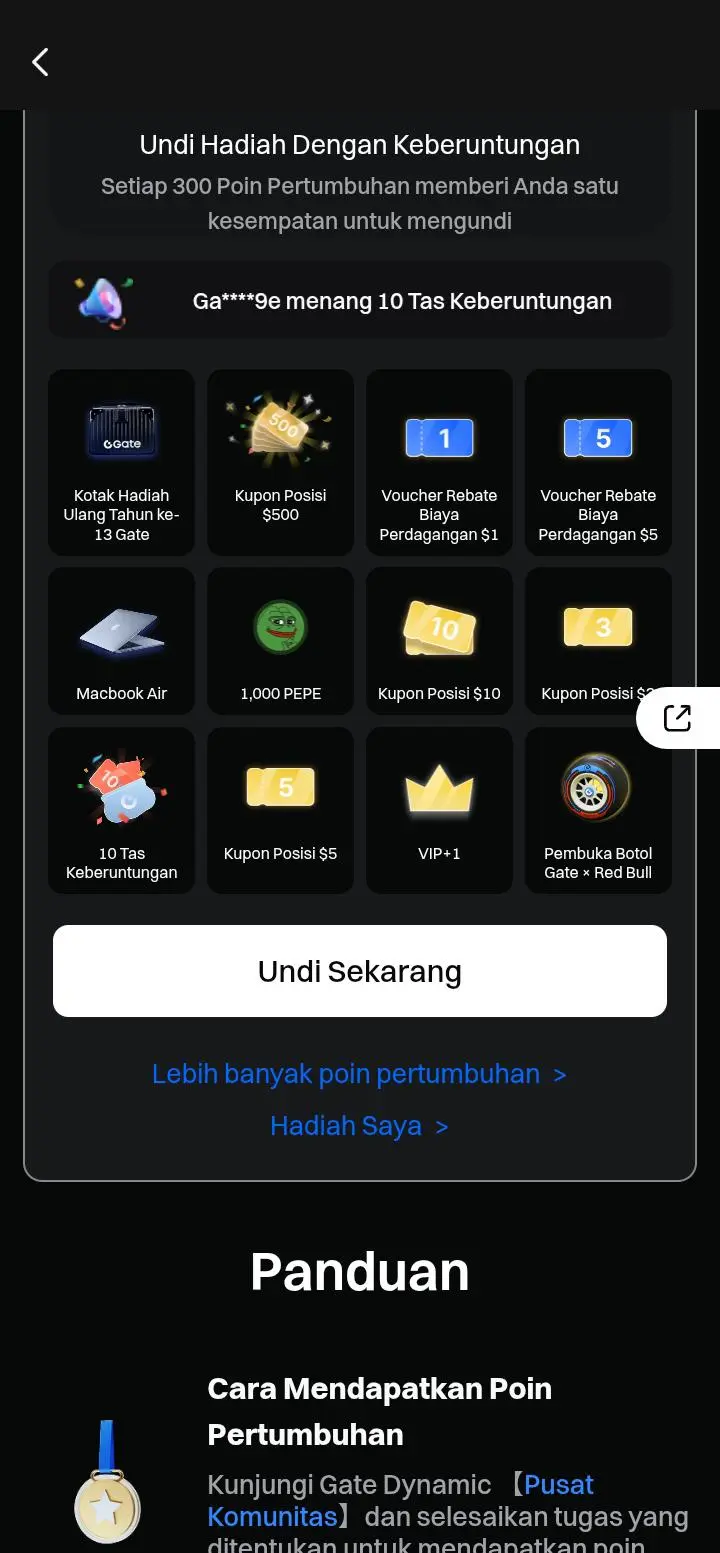Expand Lebih banyak poin pertumbuhan with its chevron

pos(556,1074)
